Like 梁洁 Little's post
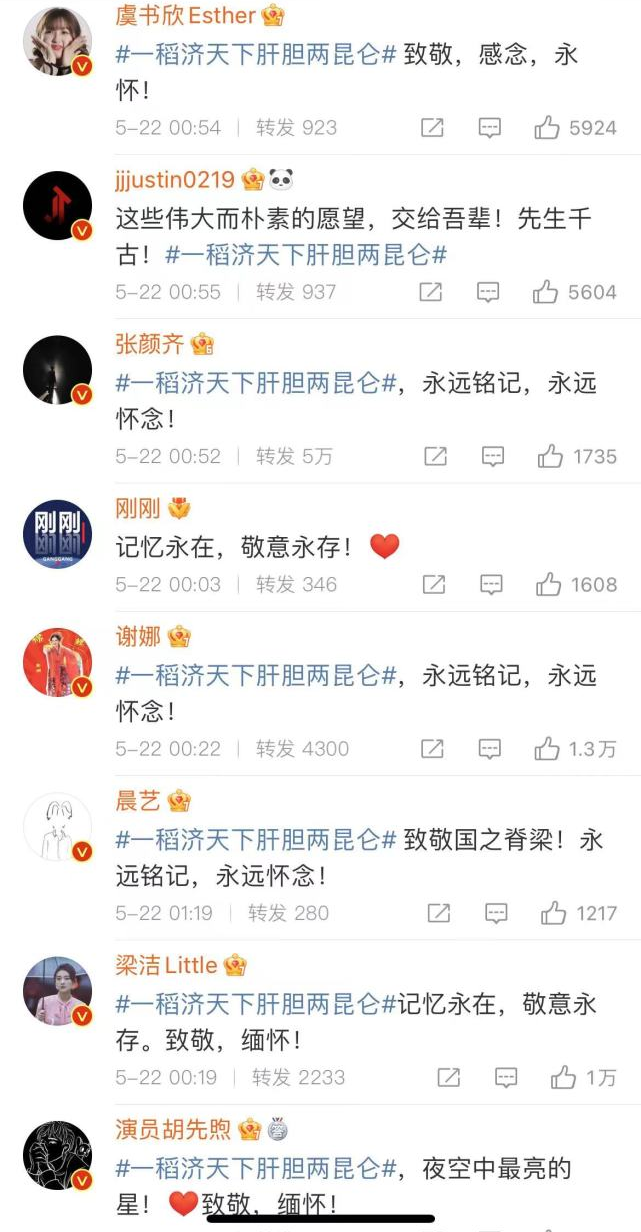This screenshot has height=1232, width=641. point(563,1077)
